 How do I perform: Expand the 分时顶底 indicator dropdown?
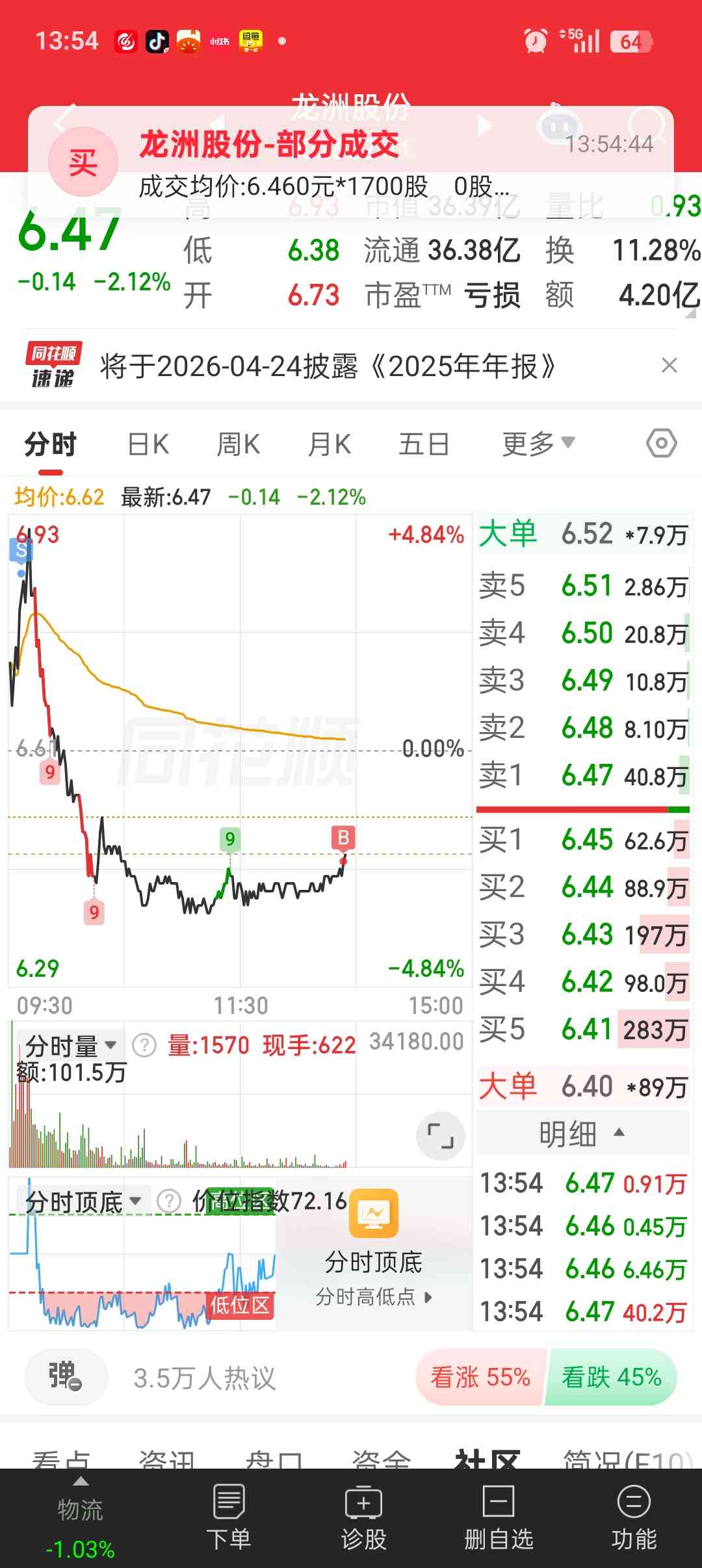point(83,1201)
